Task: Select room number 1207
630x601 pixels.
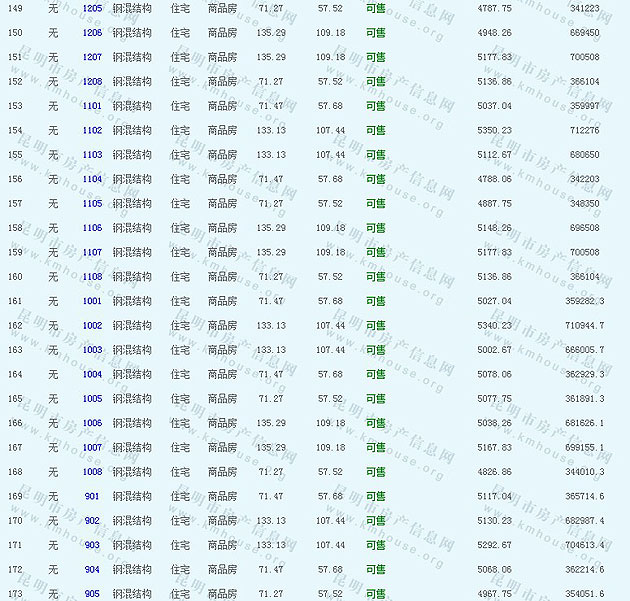Action: tap(92, 57)
